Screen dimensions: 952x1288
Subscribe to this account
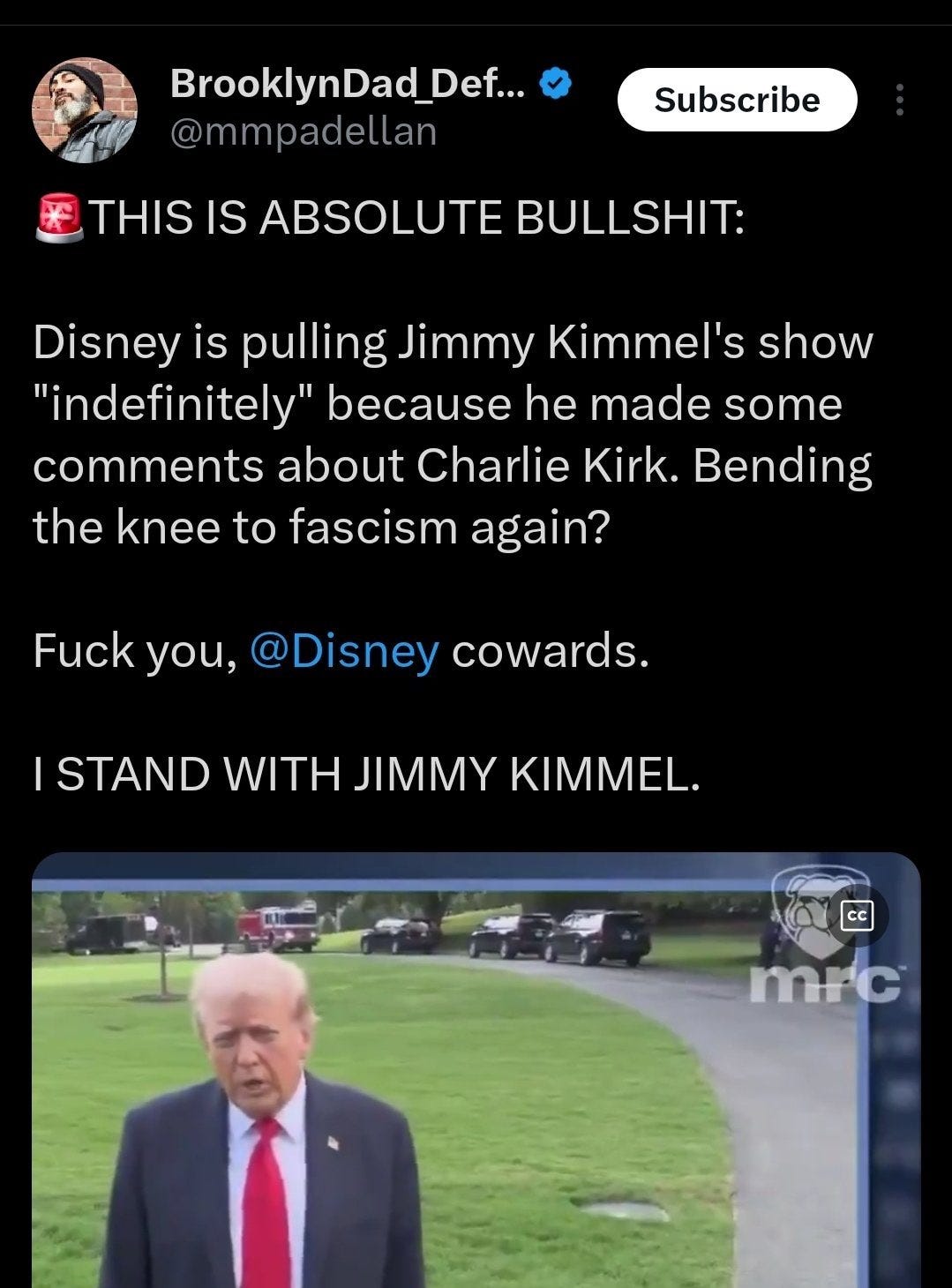(737, 100)
